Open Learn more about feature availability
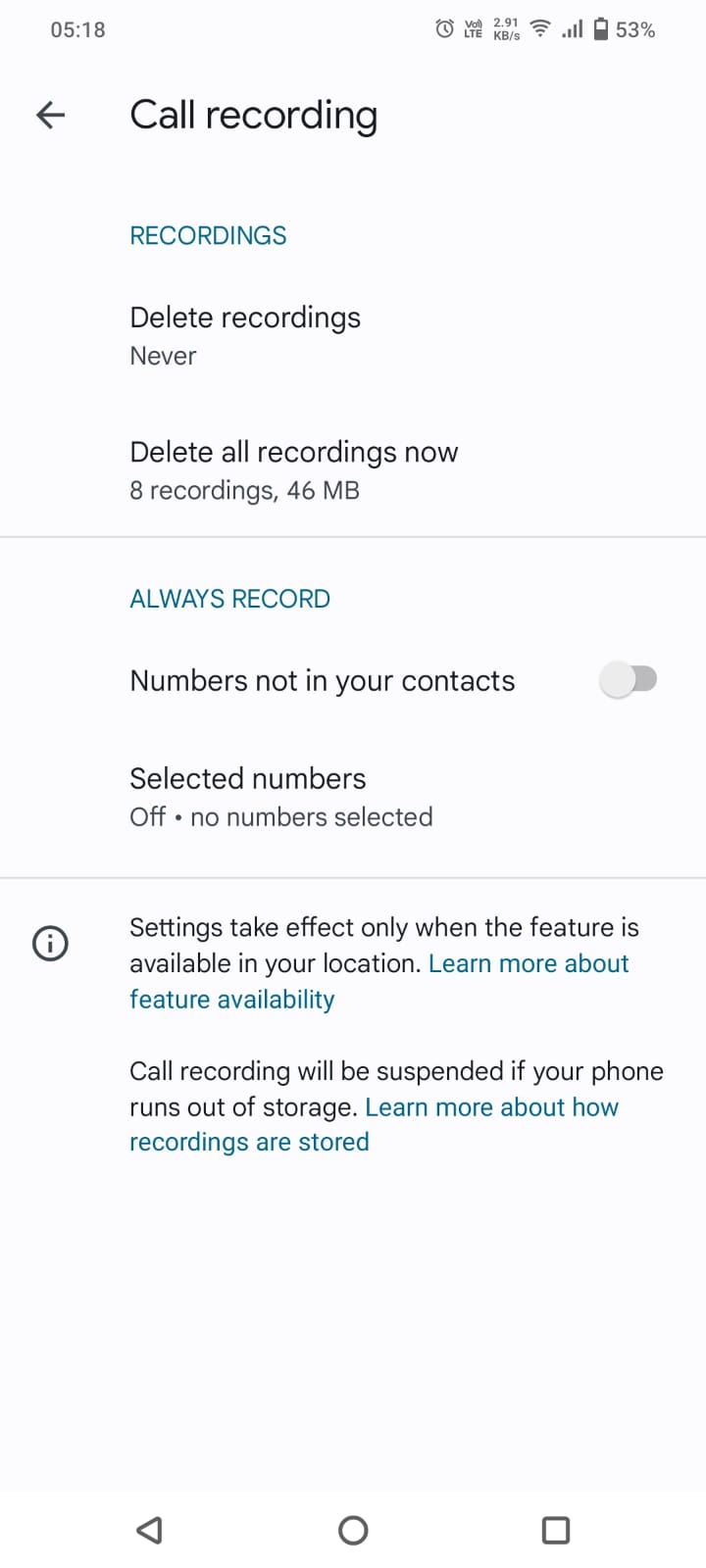 pyautogui.click(x=529, y=963)
